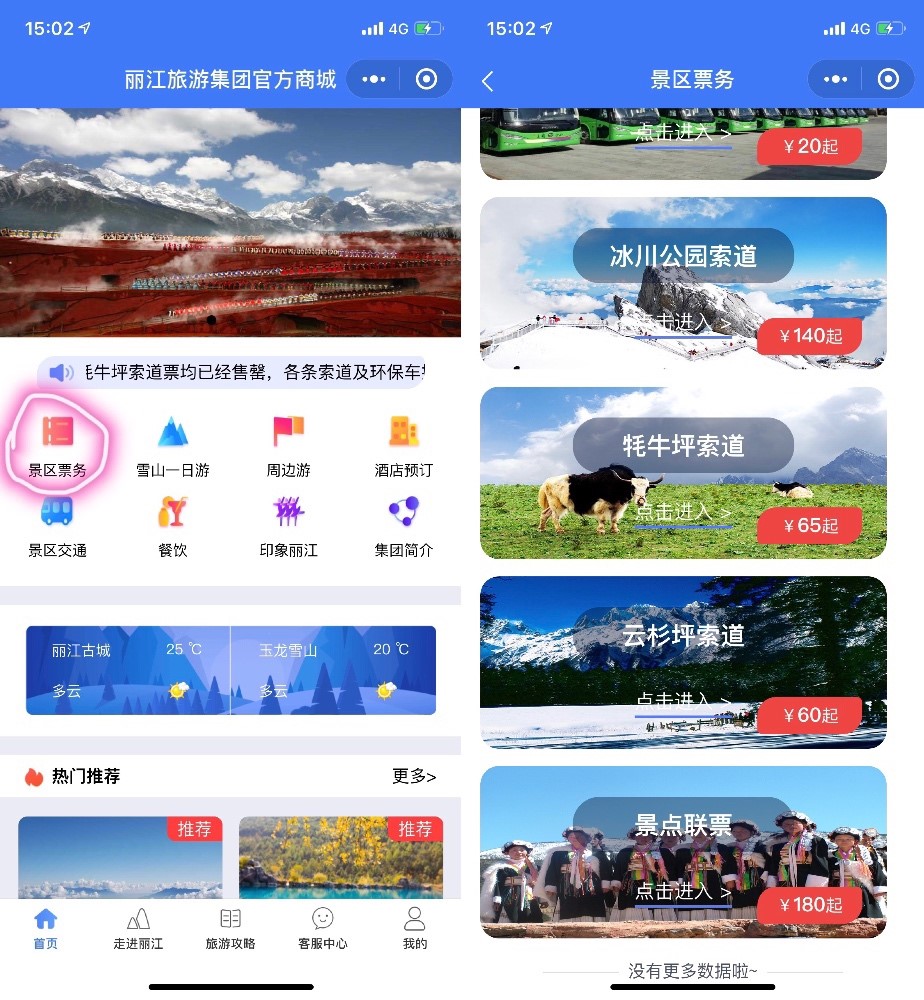Open 景区票务 from the home grid
924x1000 pixels.
point(58,446)
